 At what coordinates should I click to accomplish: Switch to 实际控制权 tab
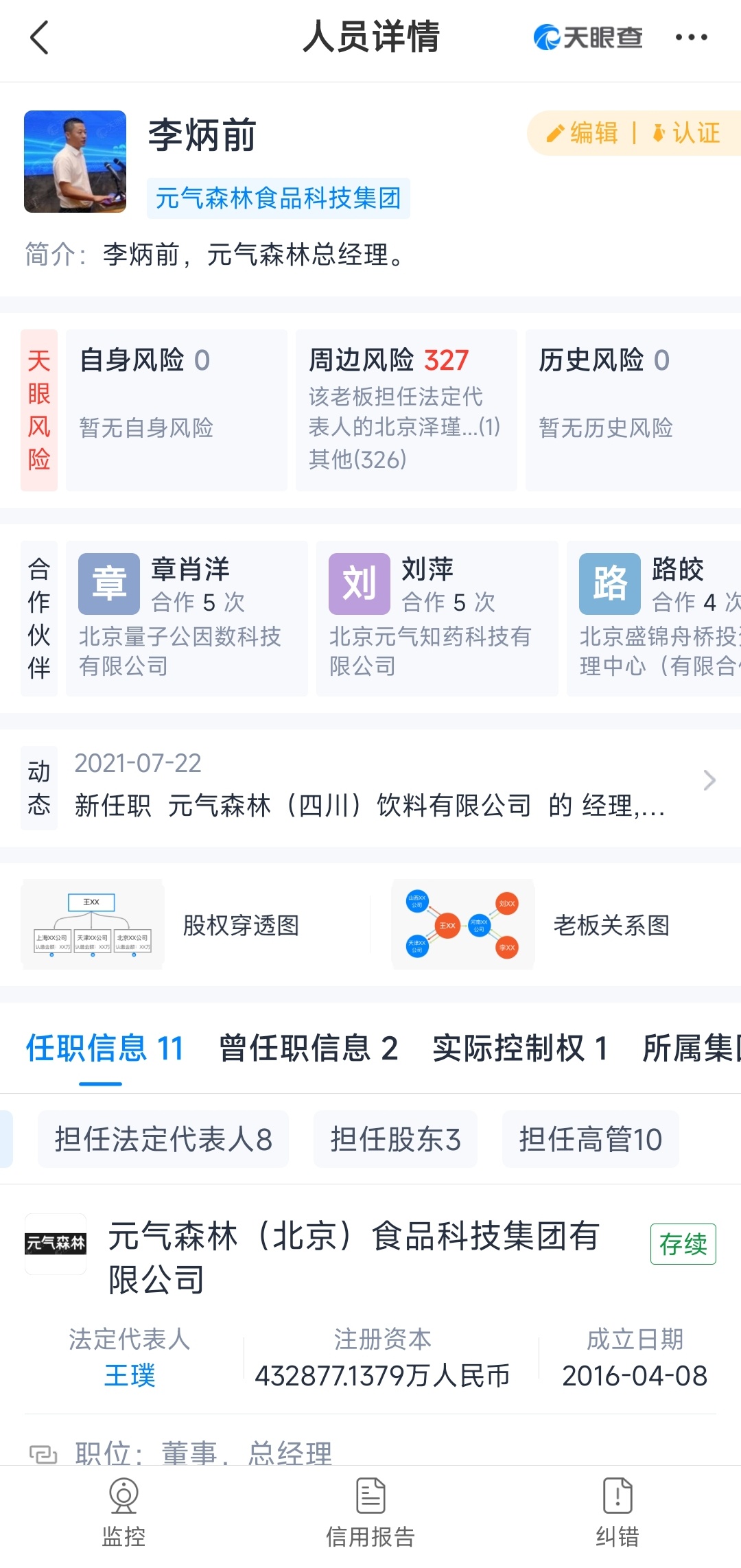(x=520, y=1049)
